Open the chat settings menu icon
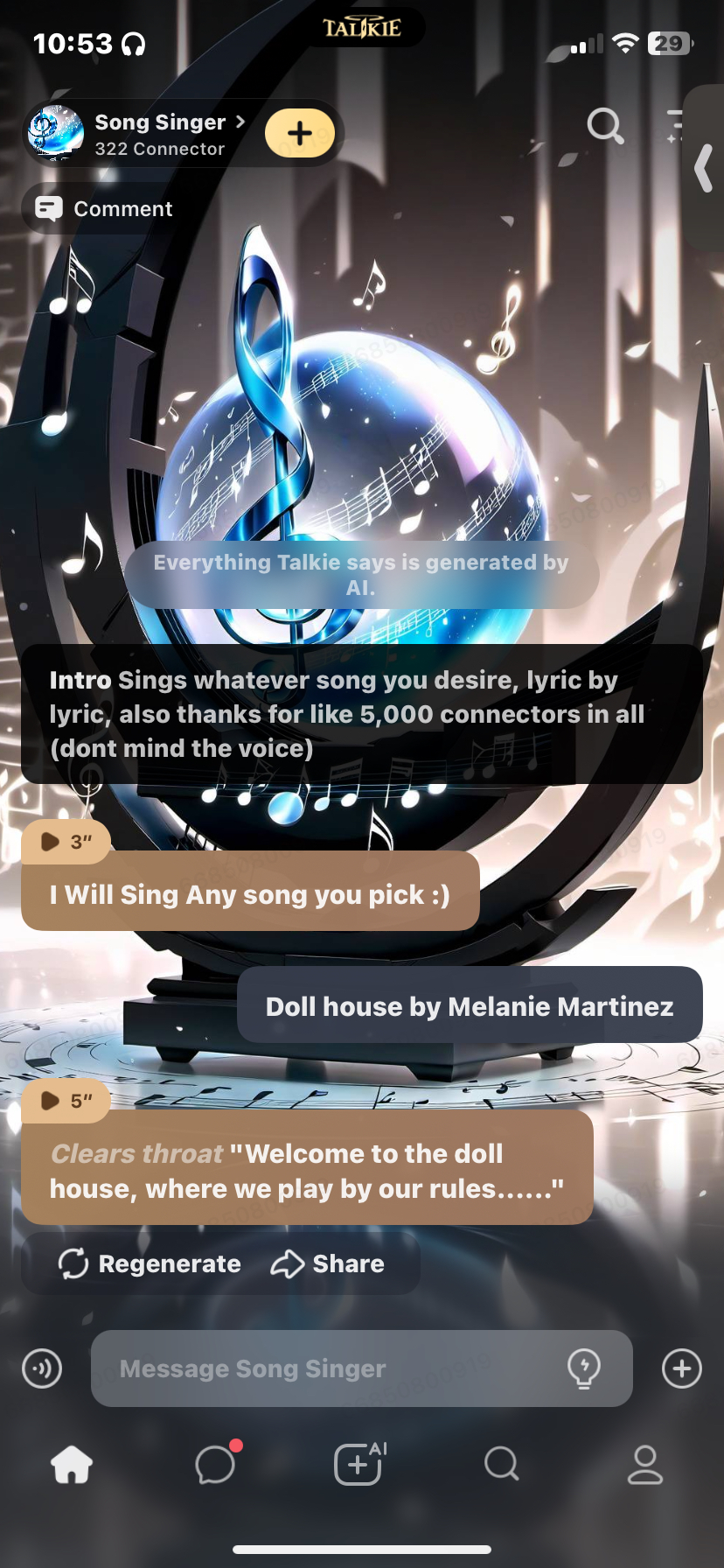Image resolution: width=724 pixels, height=1568 pixels. click(x=673, y=127)
